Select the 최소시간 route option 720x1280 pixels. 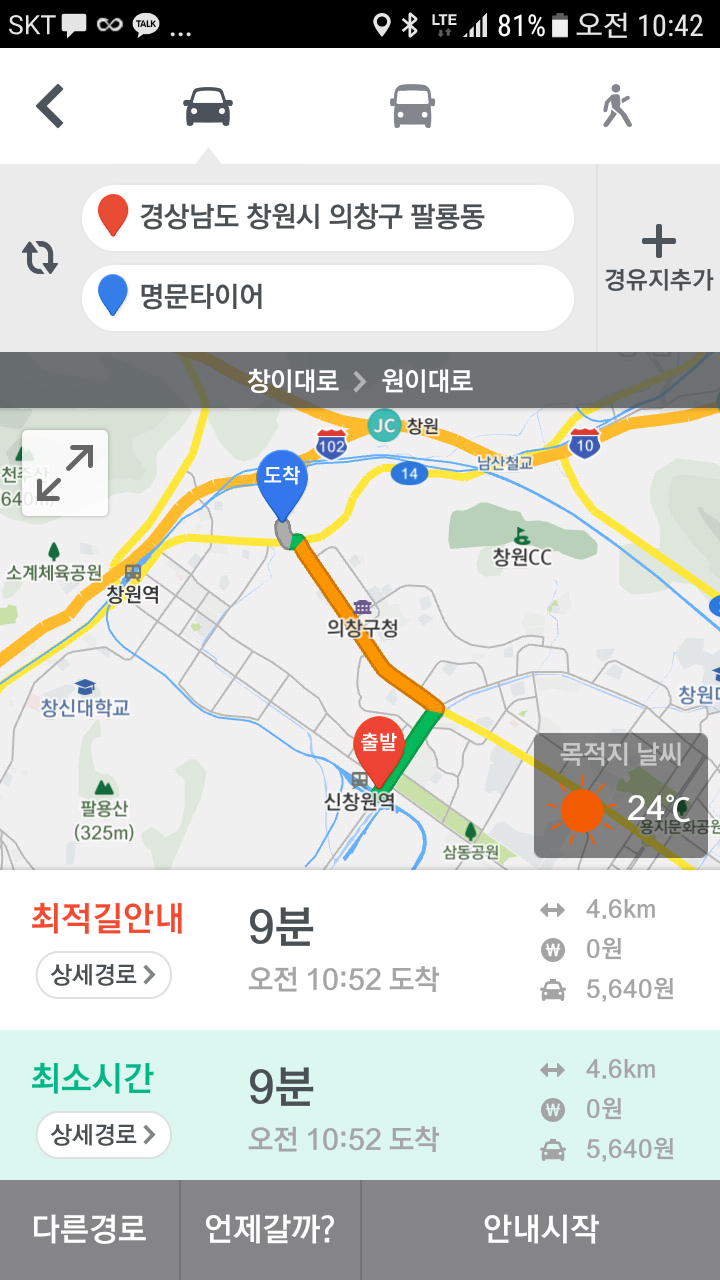click(x=360, y=1105)
